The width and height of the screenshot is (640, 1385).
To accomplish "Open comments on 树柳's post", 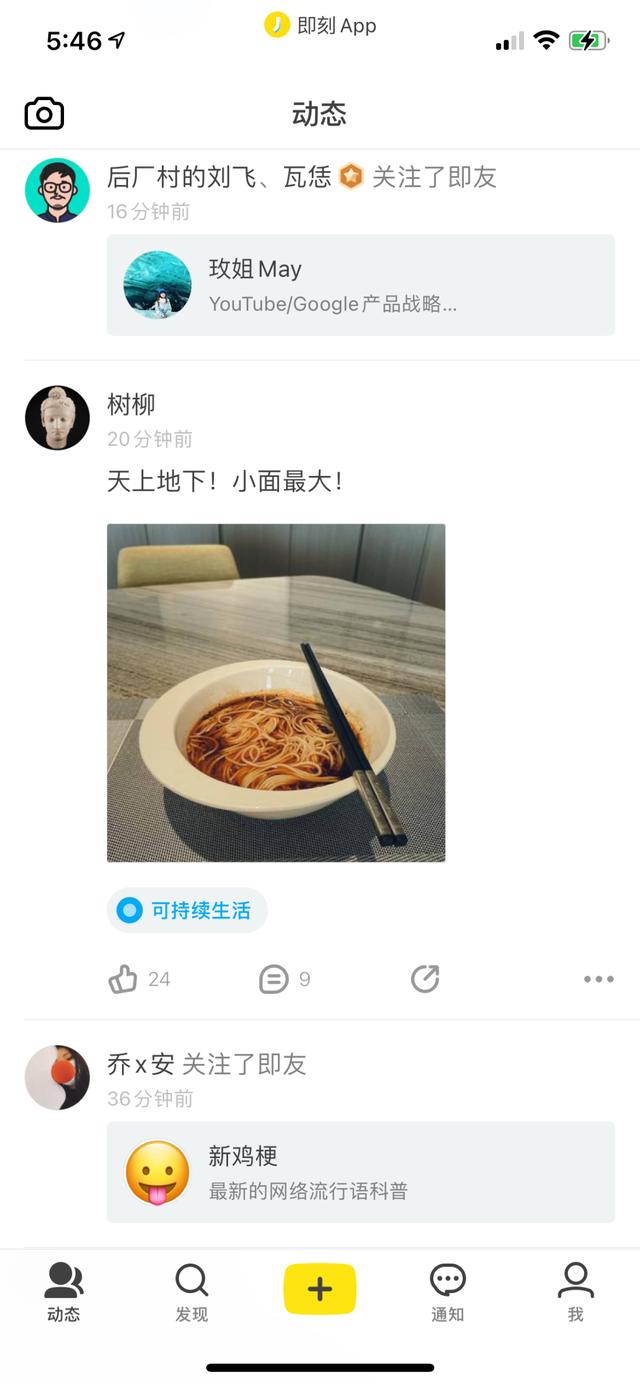I will tap(273, 979).
